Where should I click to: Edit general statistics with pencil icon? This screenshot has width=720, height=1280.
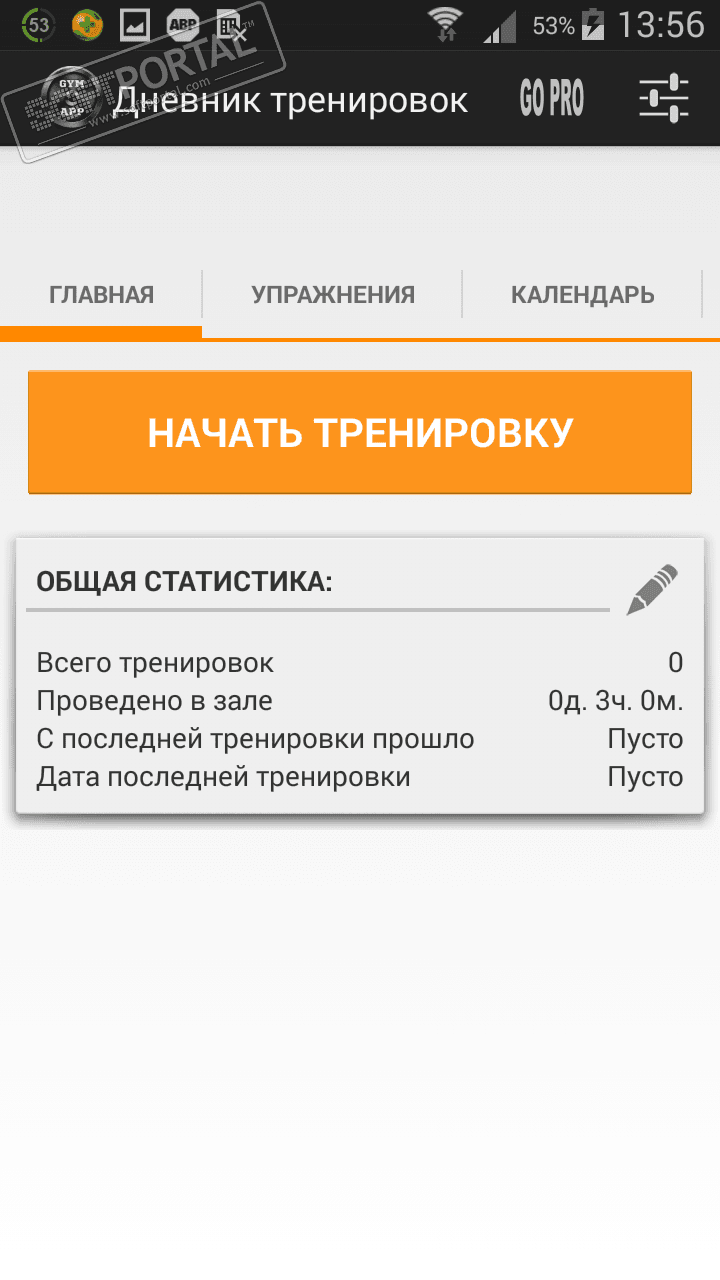[x=652, y=589]
